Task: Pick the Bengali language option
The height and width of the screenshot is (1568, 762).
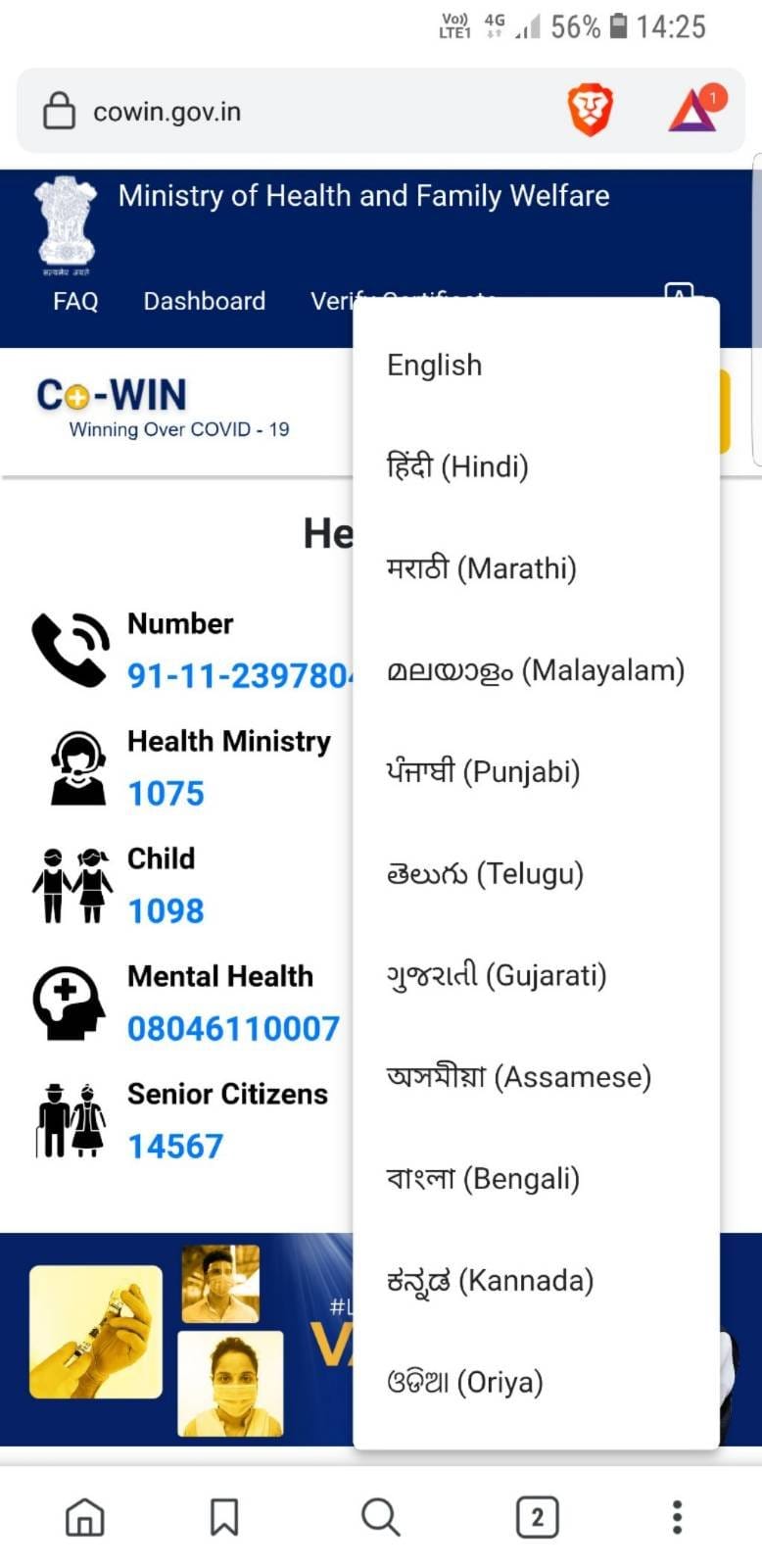Action: pyautogui.click(x=483, y=1178)
